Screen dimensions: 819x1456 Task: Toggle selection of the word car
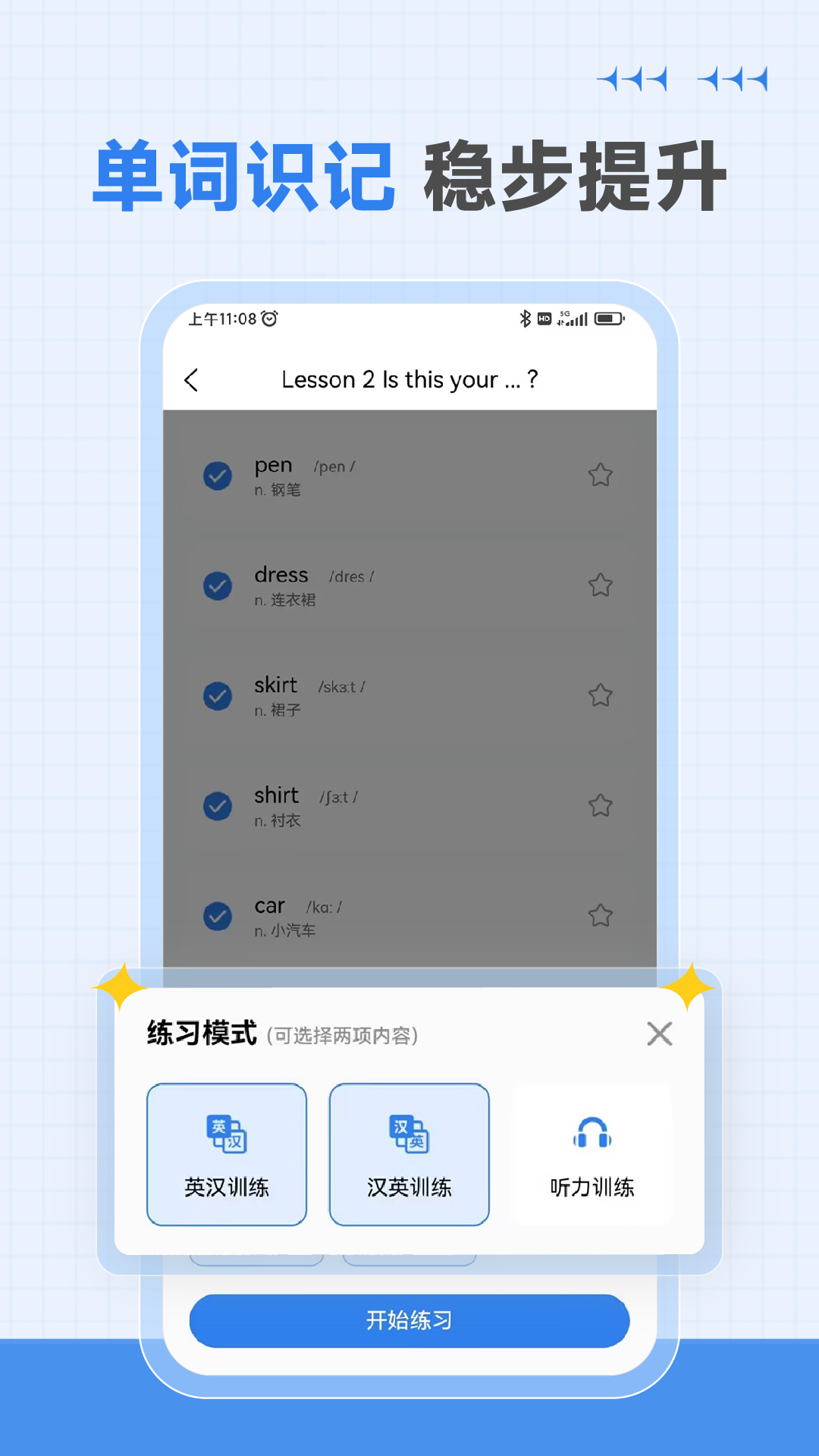[218, 915]
